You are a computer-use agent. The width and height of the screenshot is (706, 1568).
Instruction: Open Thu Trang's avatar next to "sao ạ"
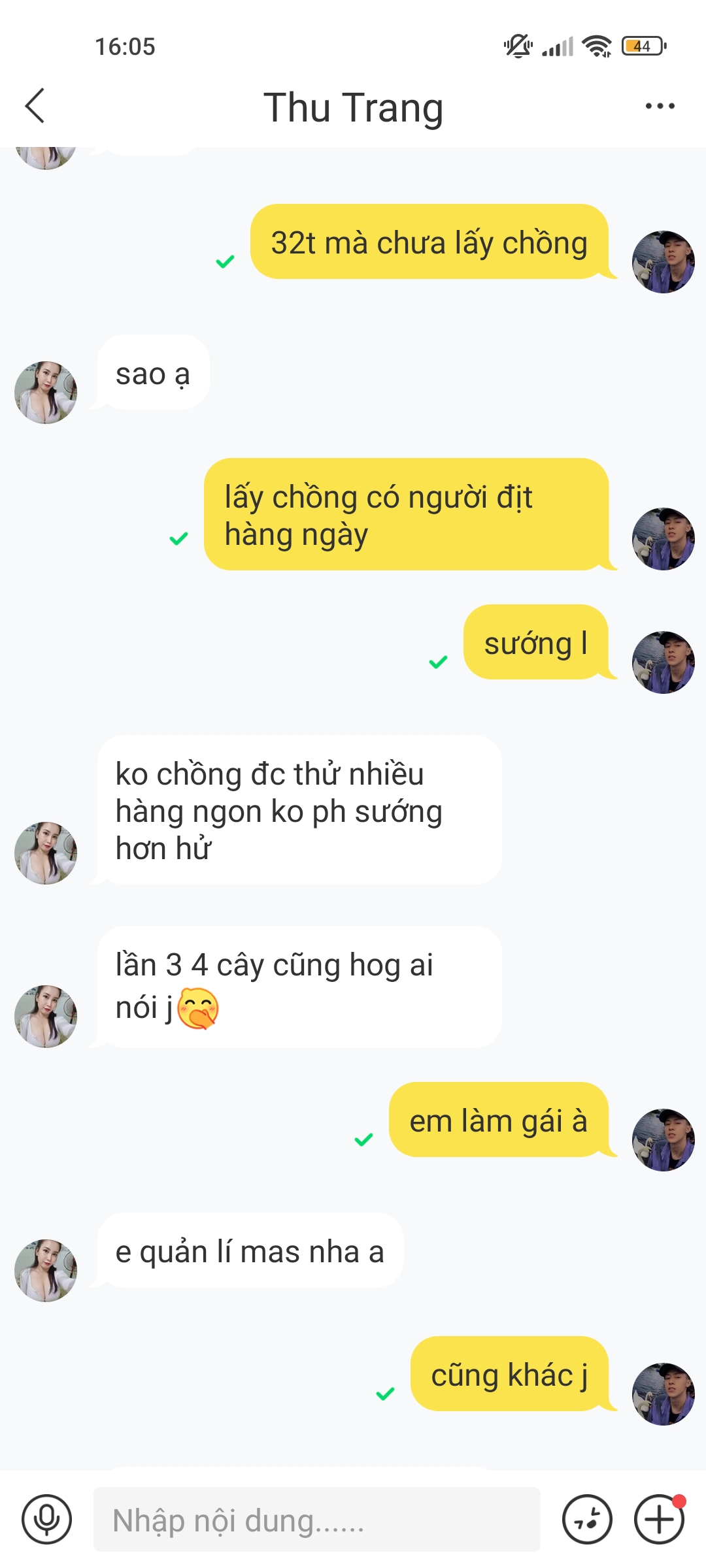[46, 393]
